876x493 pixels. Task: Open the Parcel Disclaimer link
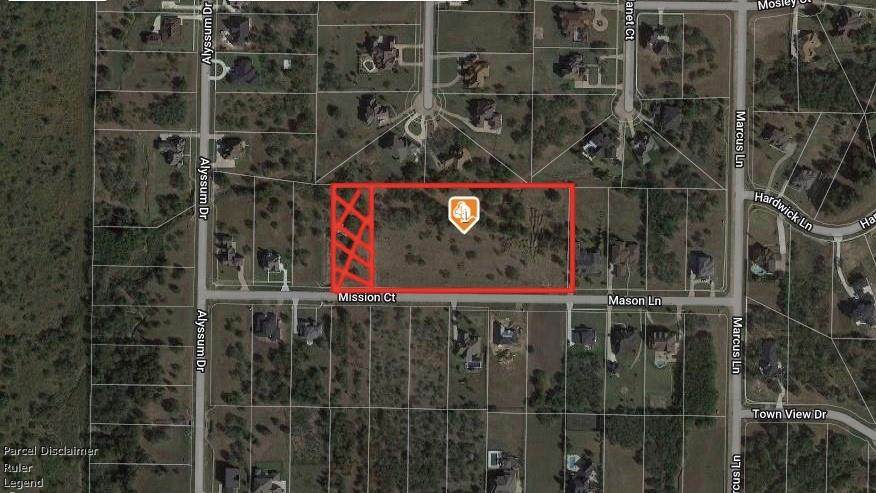pyautogui.click(x=50, y=451)
